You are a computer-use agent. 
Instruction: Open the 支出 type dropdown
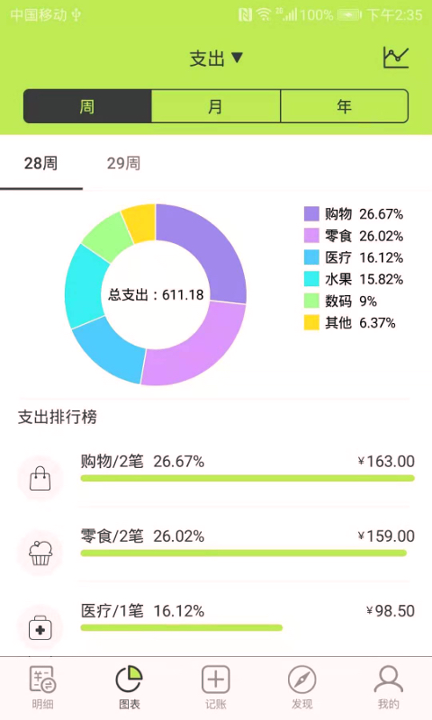(216, 58)
